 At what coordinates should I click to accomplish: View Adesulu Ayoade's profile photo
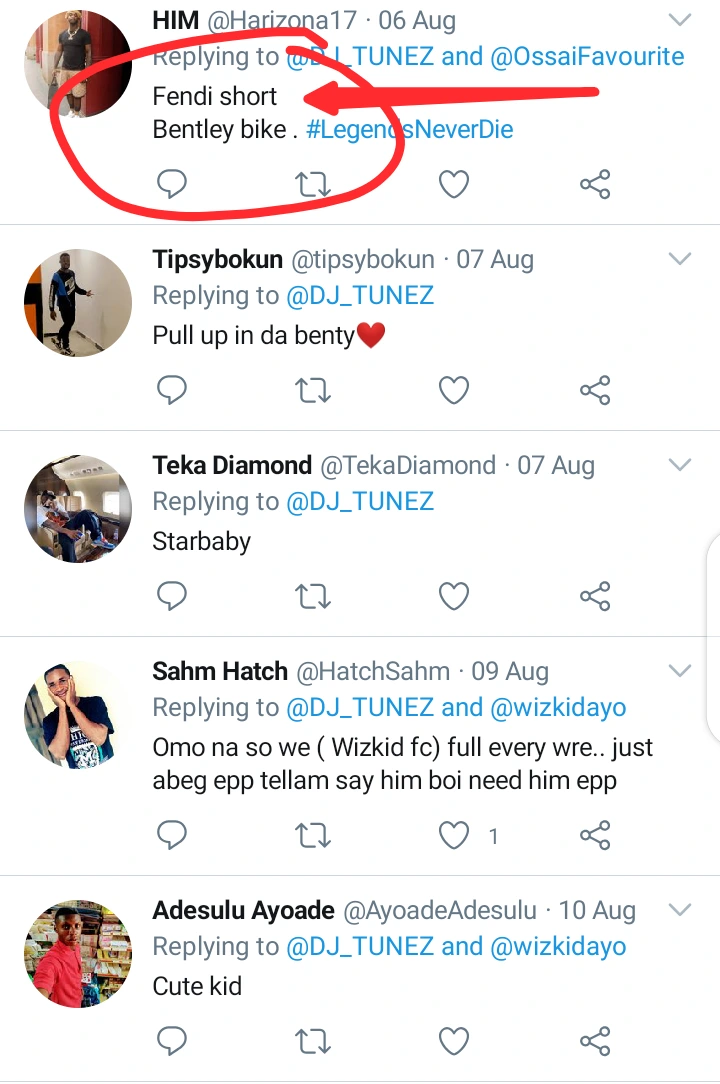tap(78, 952)
